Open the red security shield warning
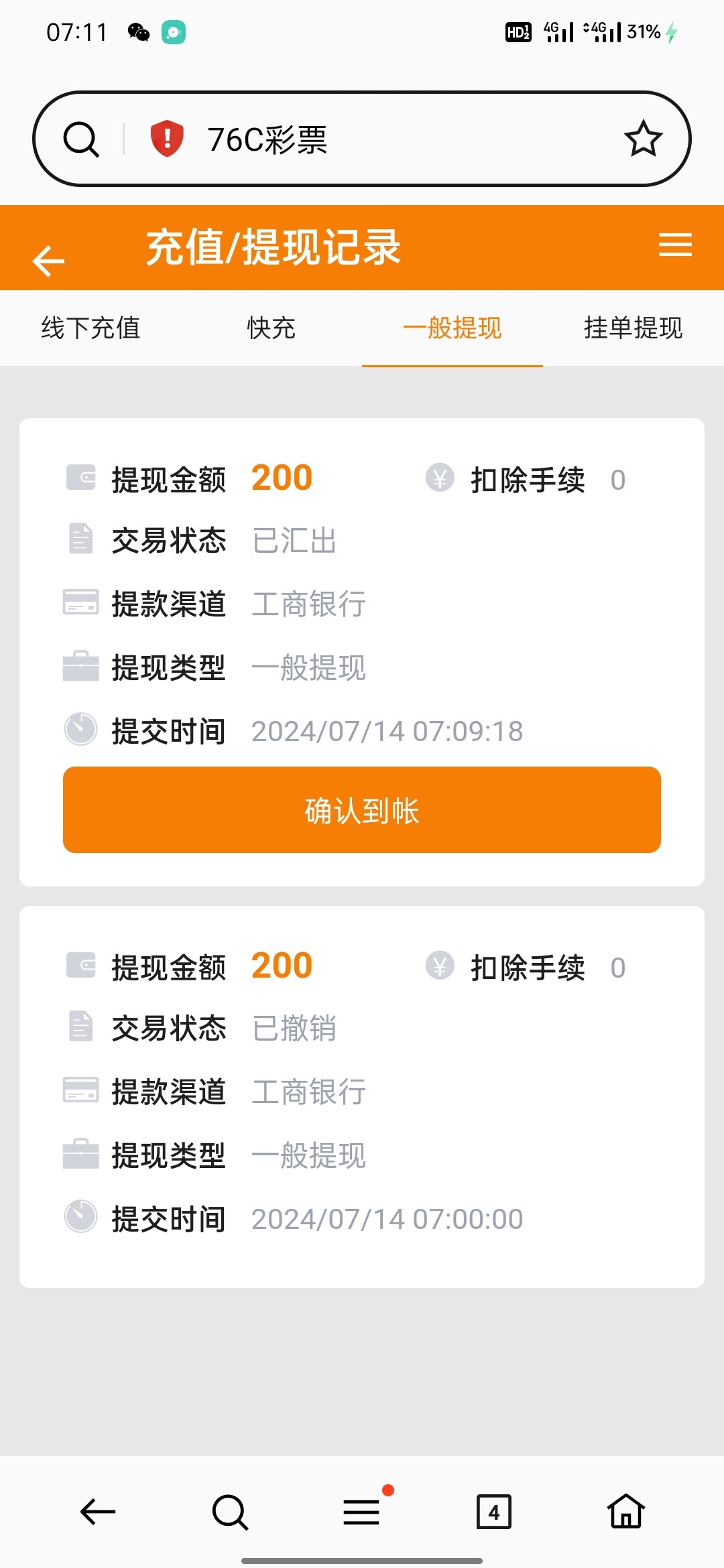724x1568 pixels. [167, 139]
